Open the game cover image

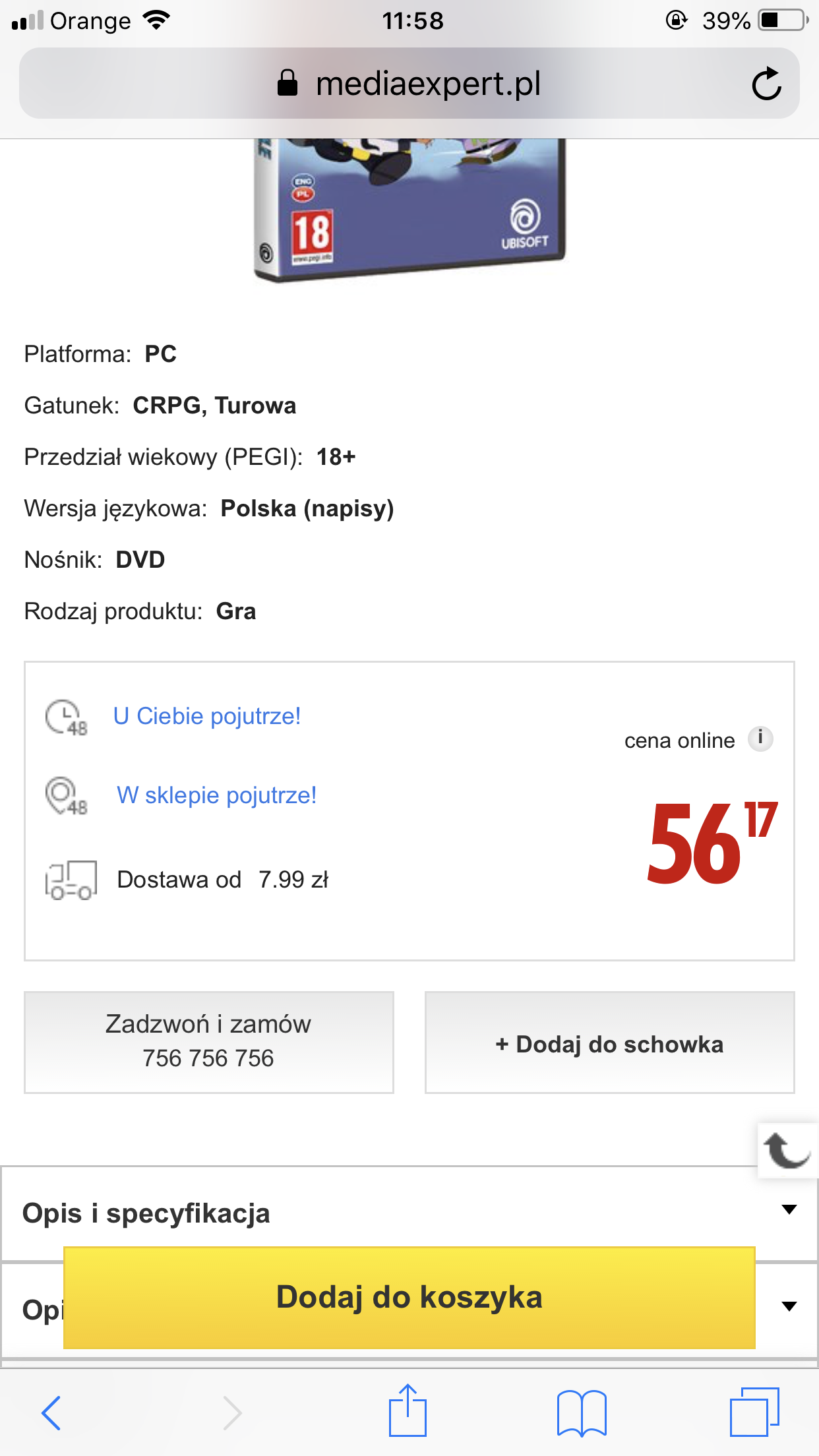(409, 210)
